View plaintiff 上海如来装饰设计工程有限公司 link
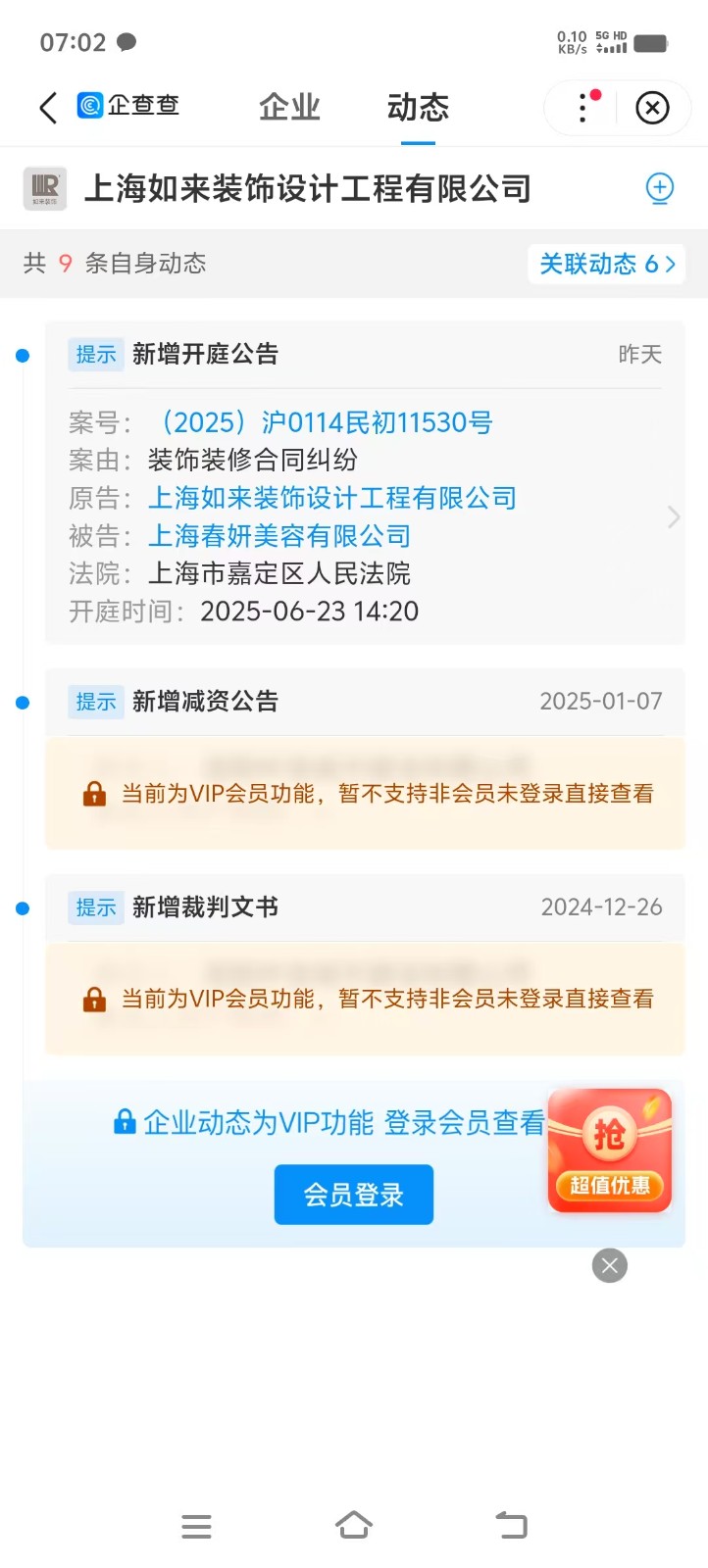The image size is (708, 1568). [331, 498]
